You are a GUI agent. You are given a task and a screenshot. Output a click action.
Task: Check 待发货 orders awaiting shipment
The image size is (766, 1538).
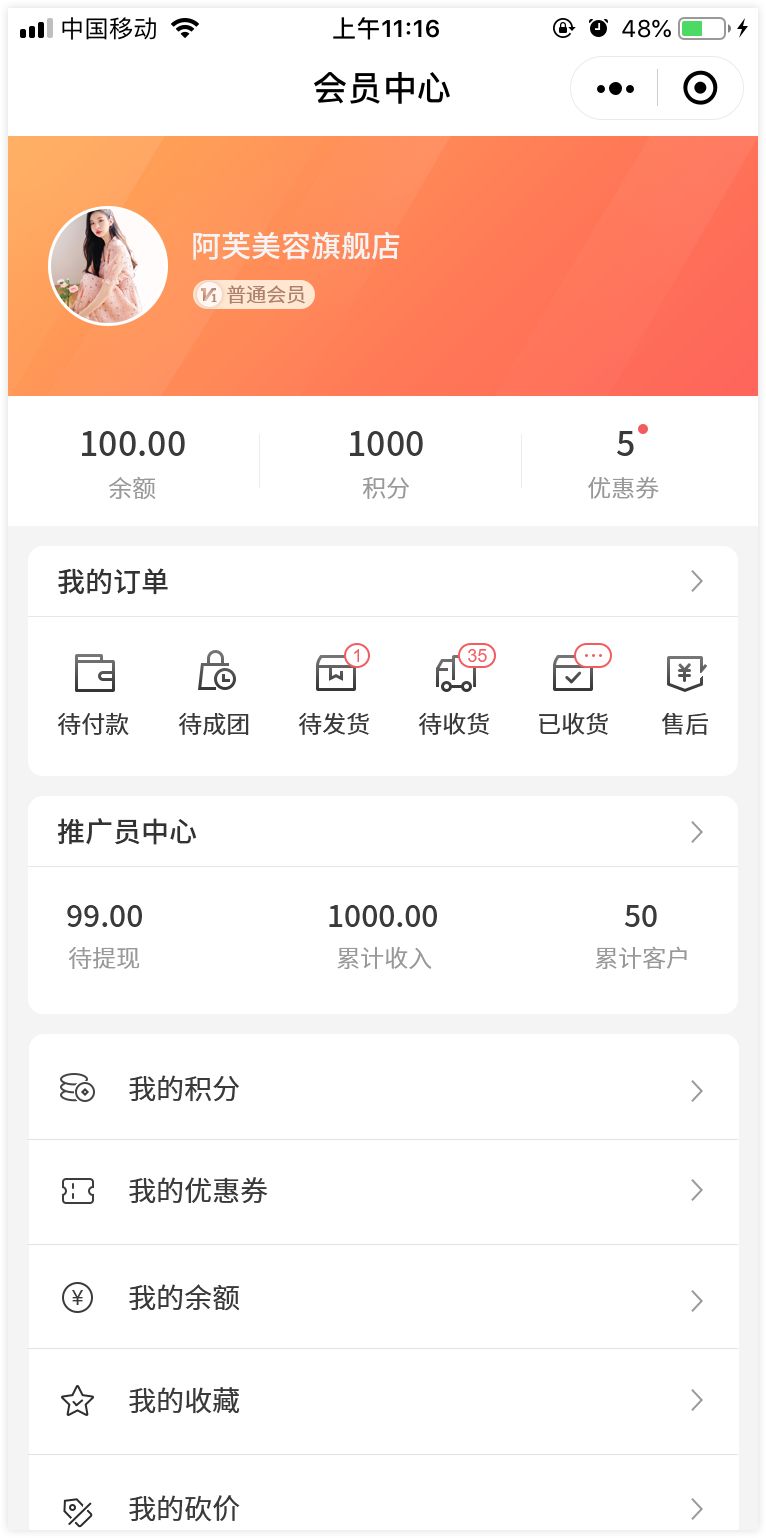pyautogui.click(x=335, y=694)
